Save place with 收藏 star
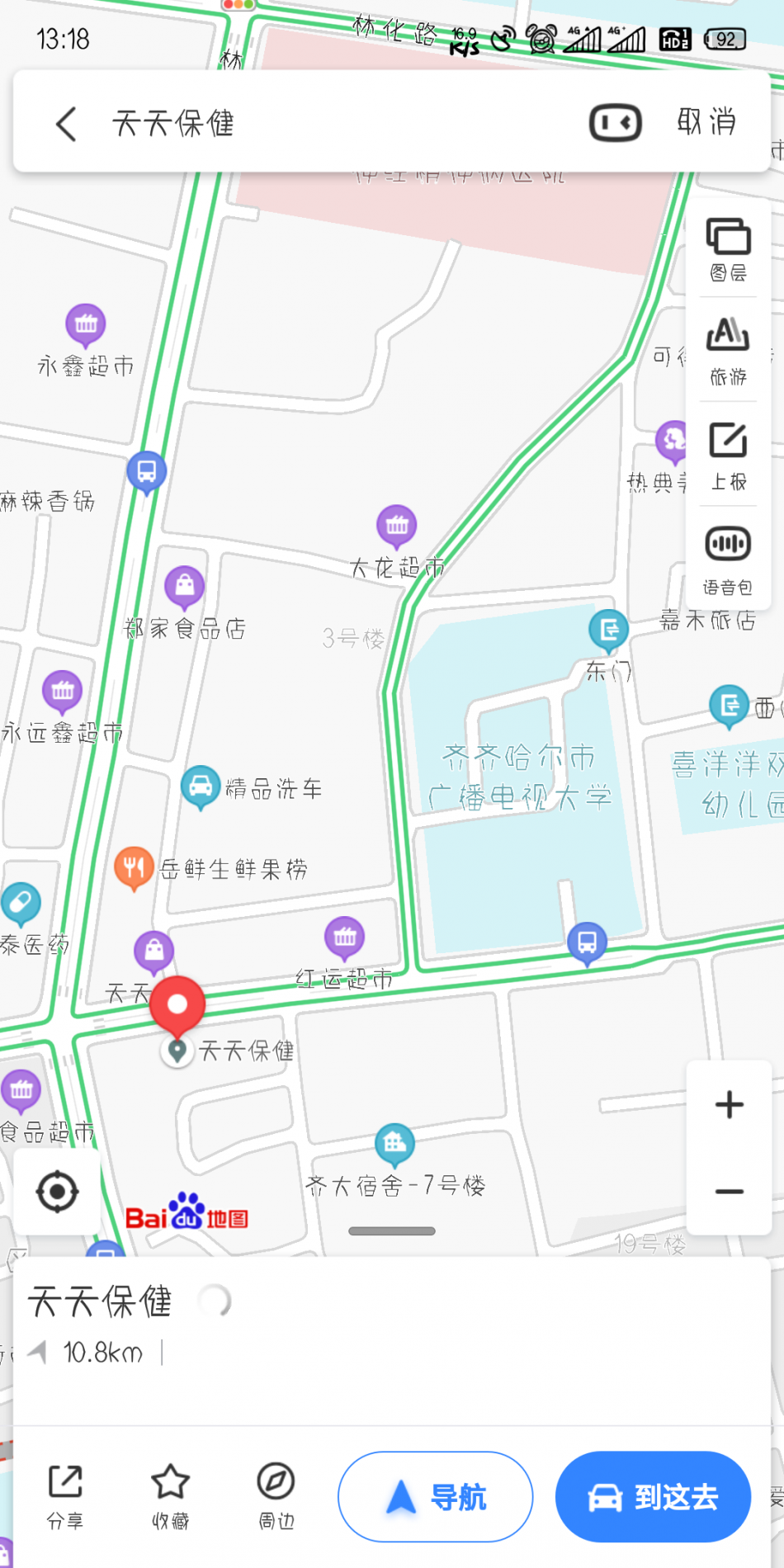Viewport: 784px width, 1568px height. click(171, 1497)
